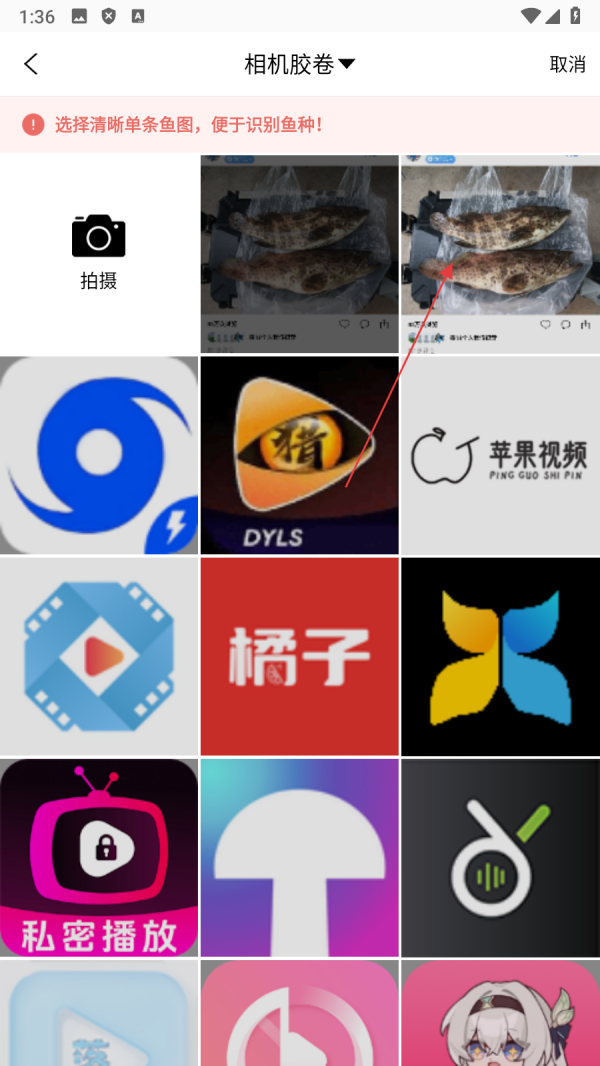Select the 私密播放 TV image
Viewport: 600px width, 1066px height.
pyautogui.click(x=99, y=857)
